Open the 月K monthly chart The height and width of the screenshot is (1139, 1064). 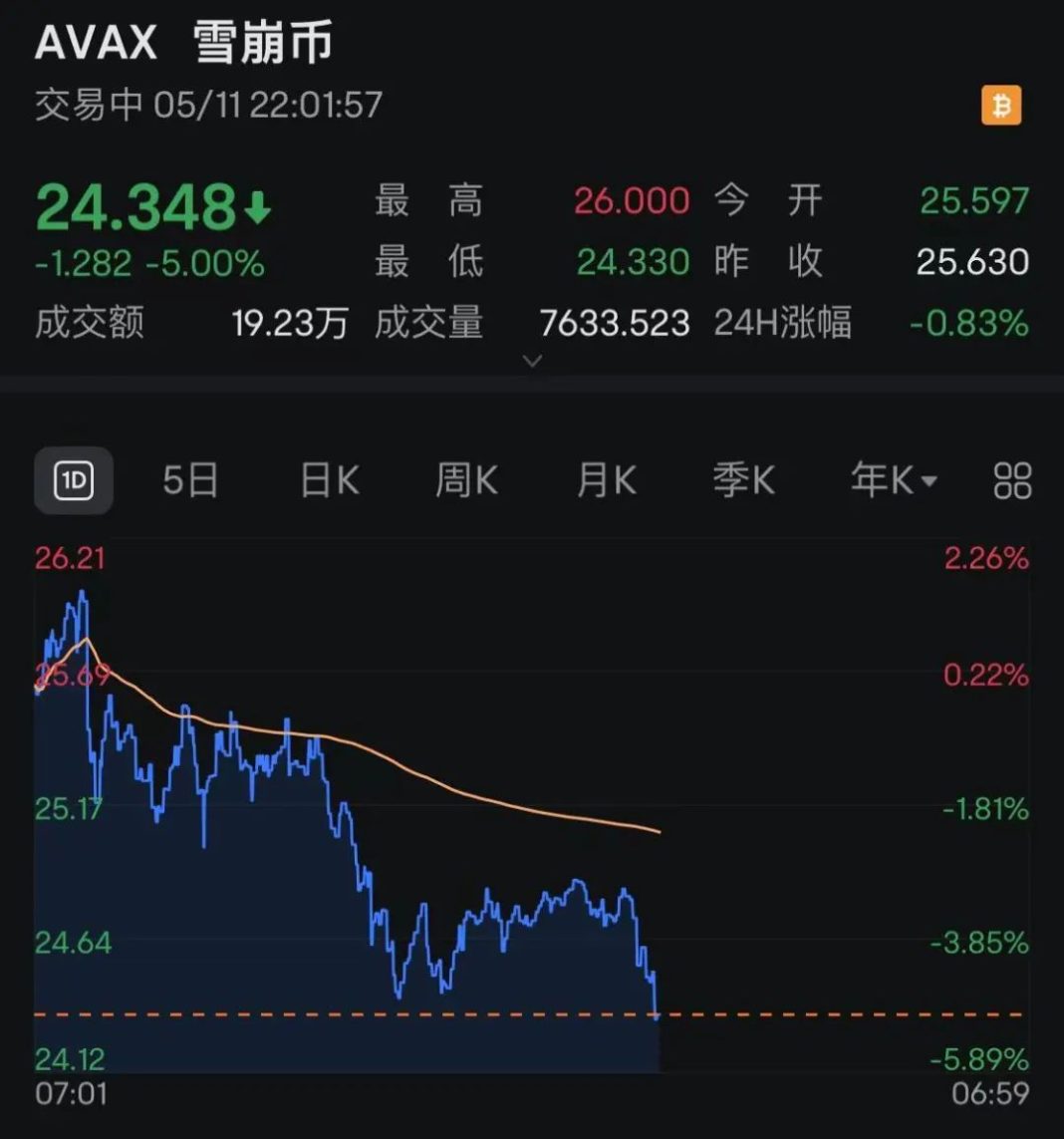click(606, 481)
